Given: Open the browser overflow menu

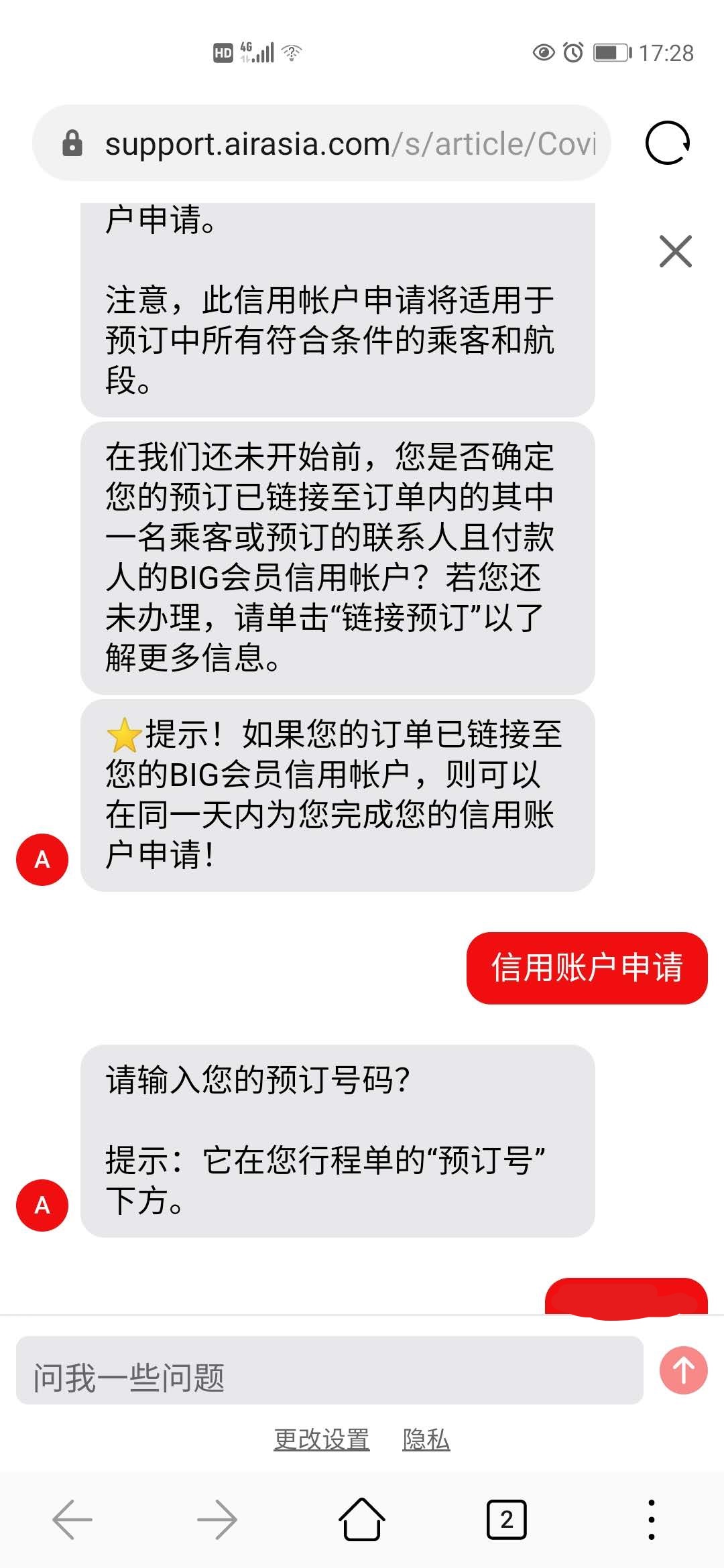Looking at the screenshot, I should click(x=651, y=1520).
